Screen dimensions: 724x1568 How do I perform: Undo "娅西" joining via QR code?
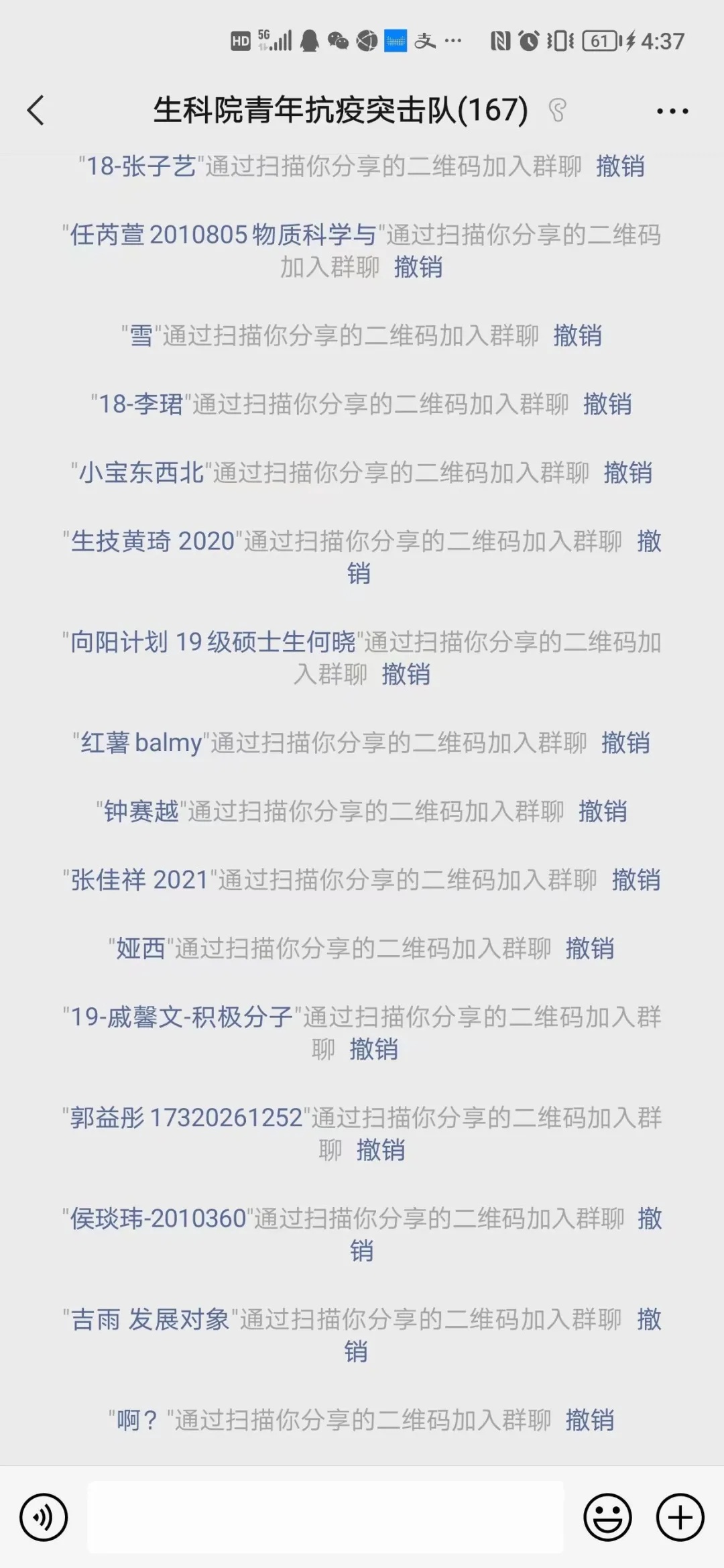(x=590, y=948)
